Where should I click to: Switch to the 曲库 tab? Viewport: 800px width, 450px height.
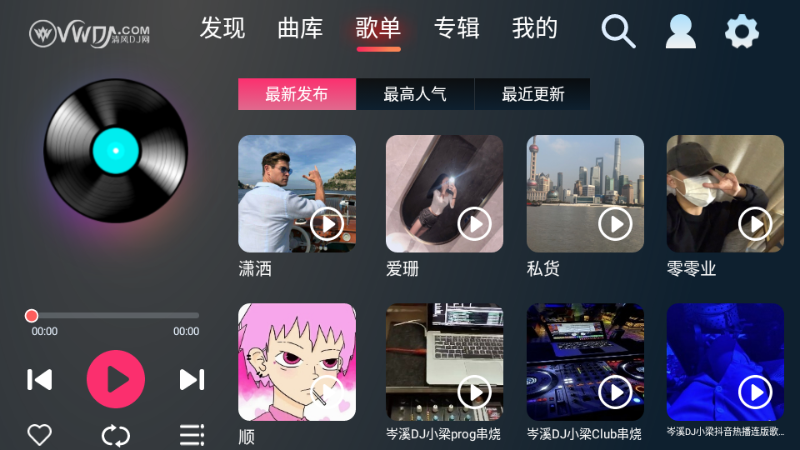click(300, 29)
